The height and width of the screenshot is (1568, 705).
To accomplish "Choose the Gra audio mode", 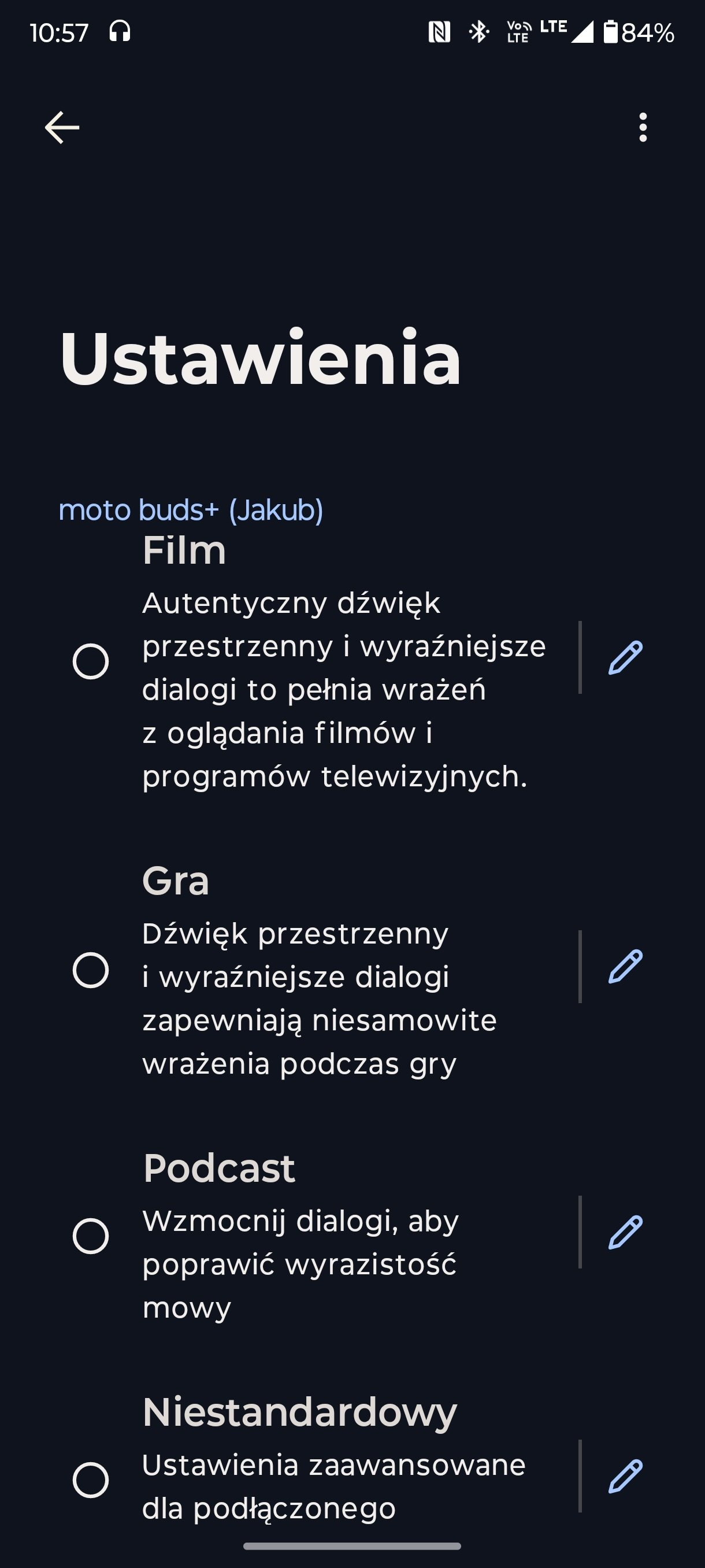I will click(91, 970).
